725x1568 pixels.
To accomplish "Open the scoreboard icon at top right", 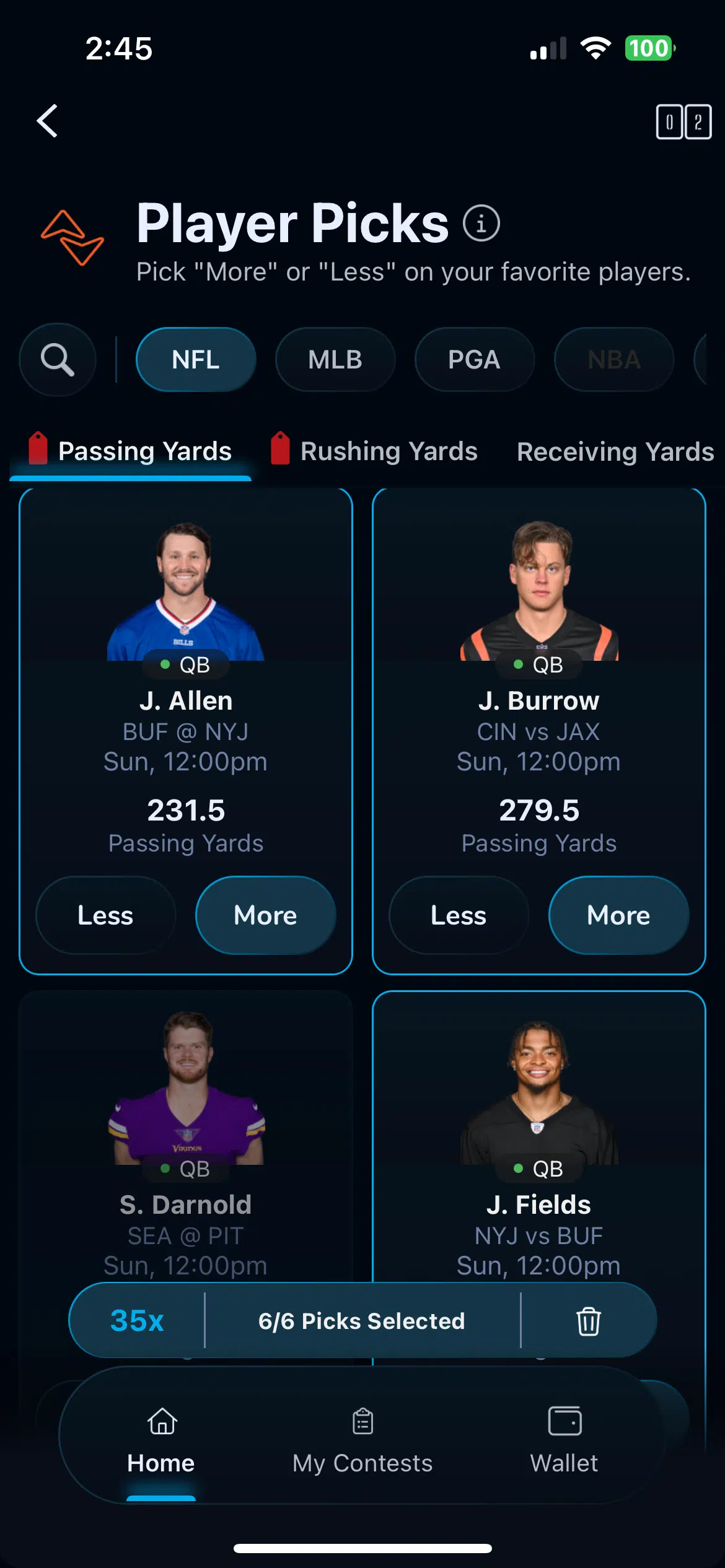I will (683, 122).
